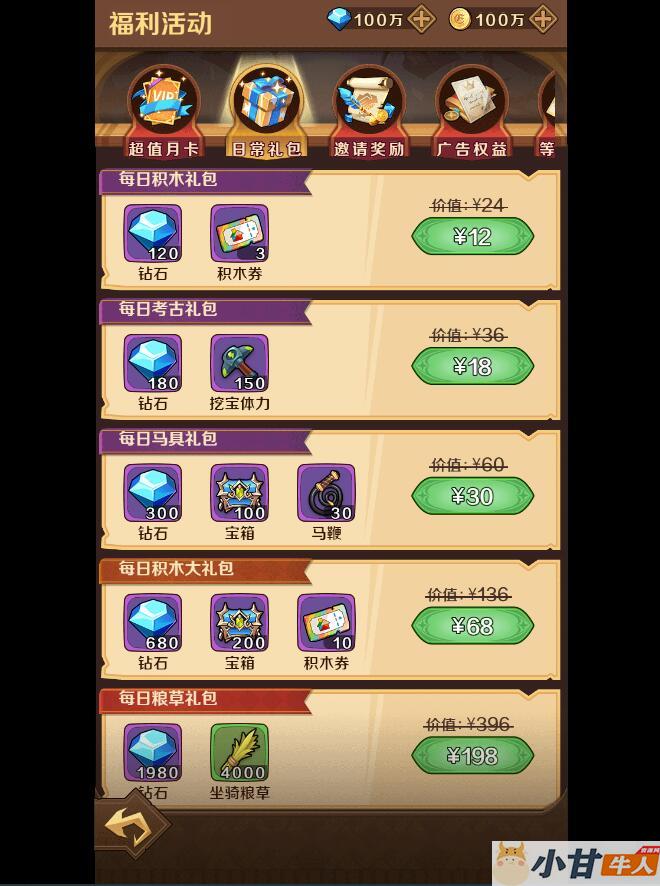View 挖宝体力 item details
Screen dimensions: 660x886
[239, 364]
